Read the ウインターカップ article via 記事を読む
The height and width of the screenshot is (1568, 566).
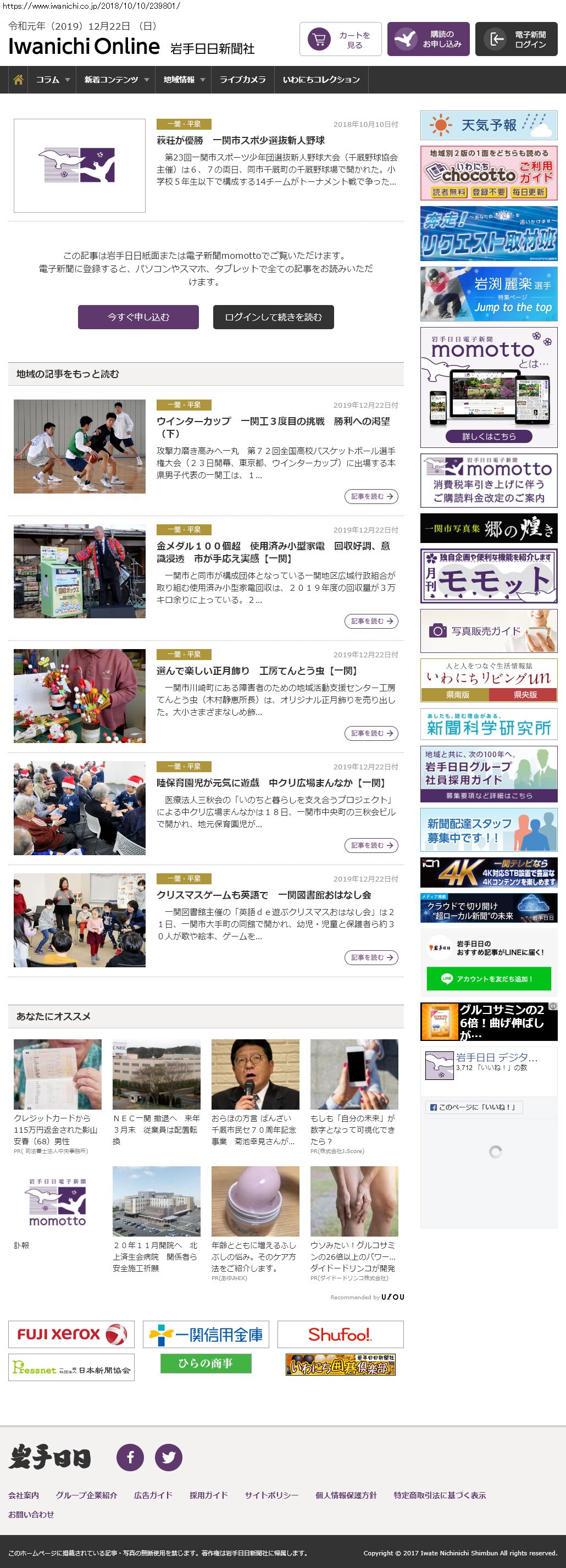370,497
